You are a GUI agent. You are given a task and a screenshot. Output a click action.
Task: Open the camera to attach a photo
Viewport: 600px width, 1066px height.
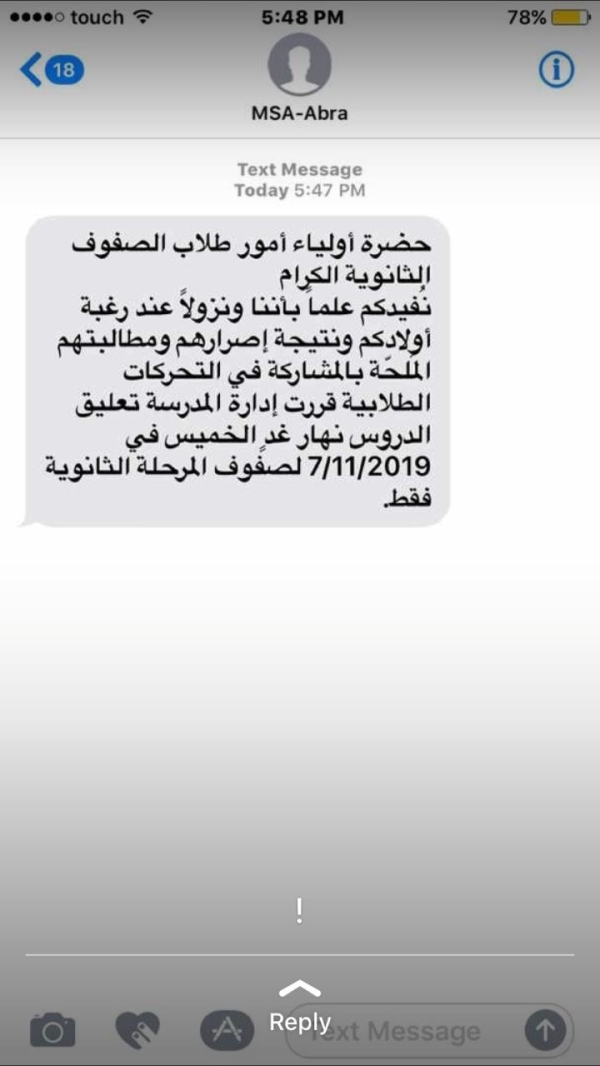point(52,1030)
